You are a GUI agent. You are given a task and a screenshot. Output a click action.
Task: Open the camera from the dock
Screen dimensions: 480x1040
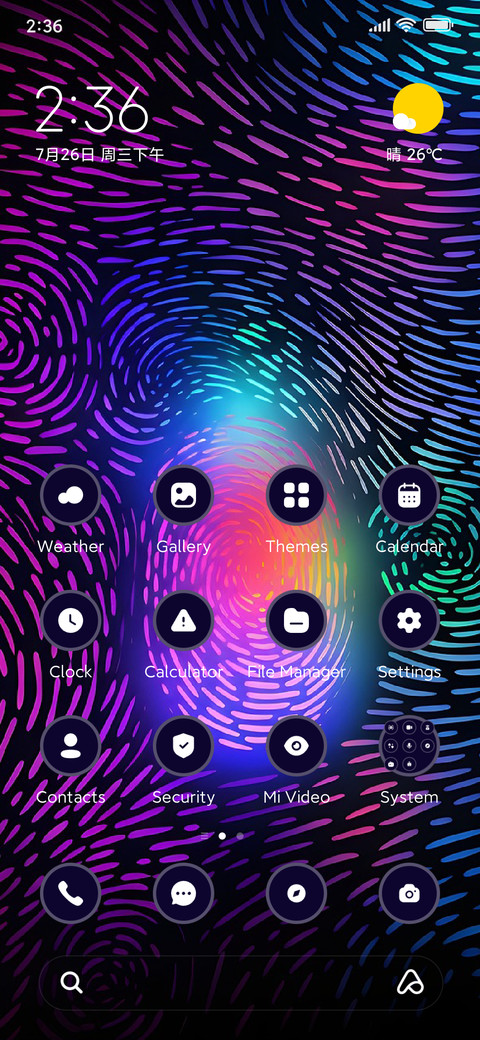click(x=409, y=893)
